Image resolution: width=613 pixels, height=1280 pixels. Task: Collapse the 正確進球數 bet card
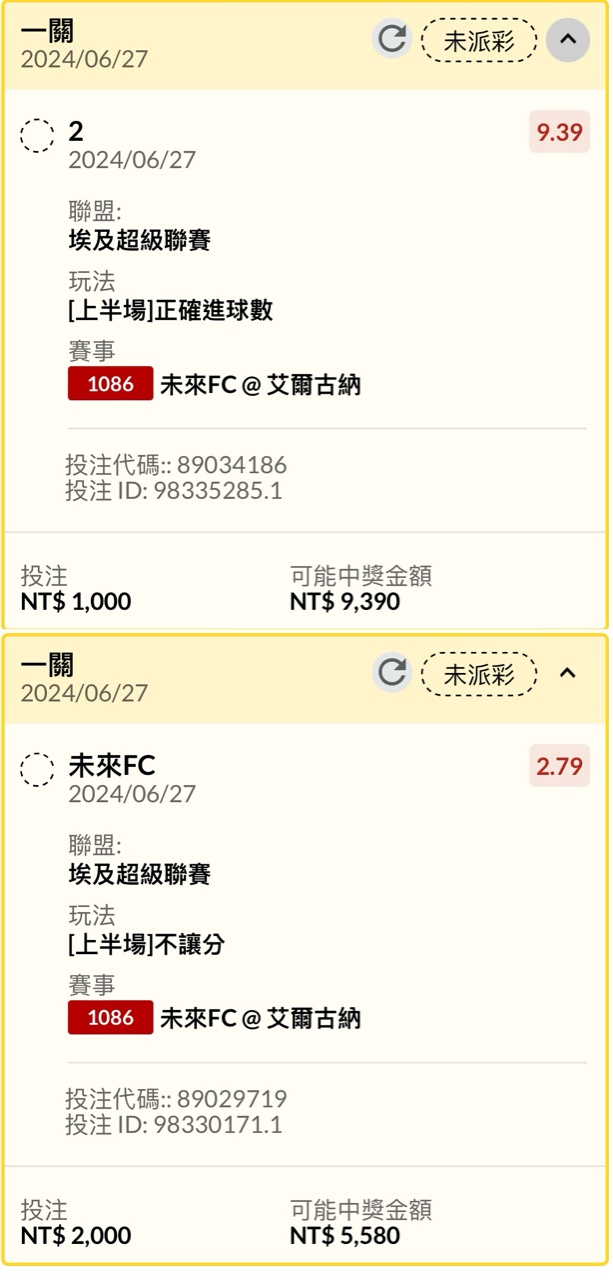(x=568, y=39)
